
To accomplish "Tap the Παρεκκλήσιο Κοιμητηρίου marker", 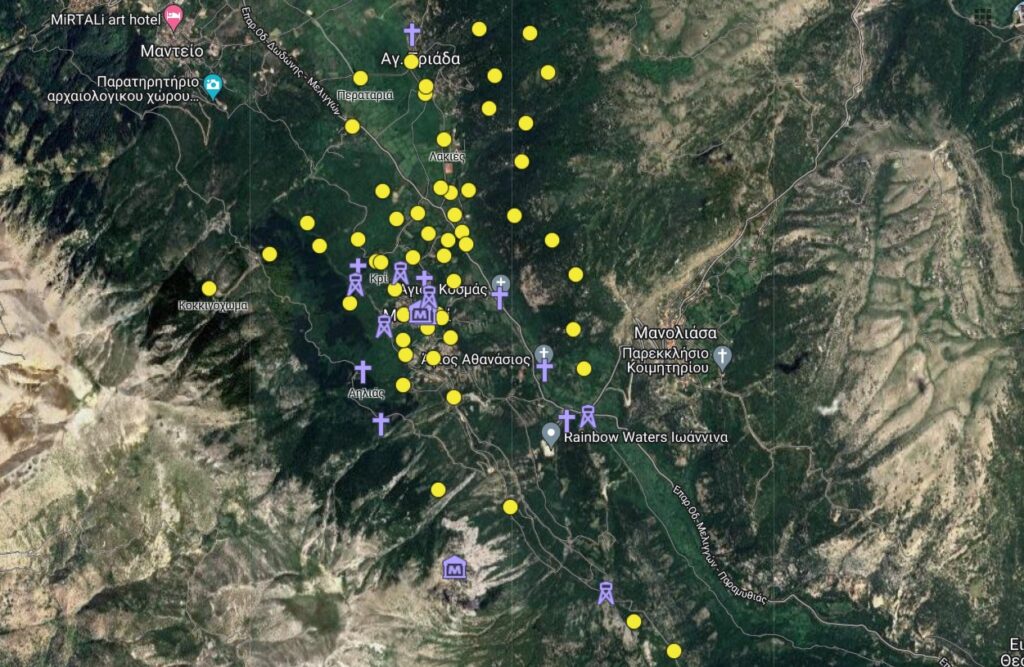I will coord(723,356).
